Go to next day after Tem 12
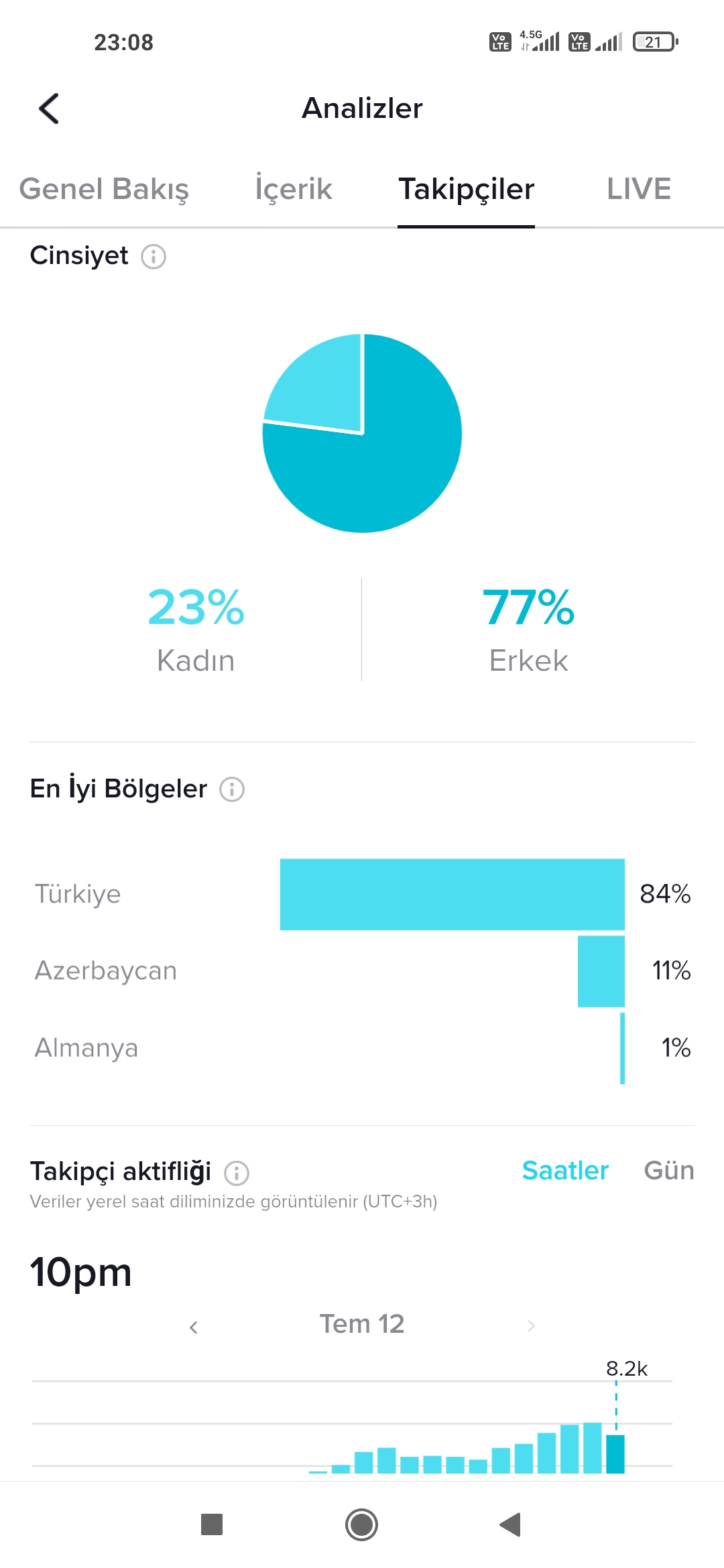Image resolution: width=724 pixels, height=1568 pixels. pyautogui.click(x=531, y=1325)
